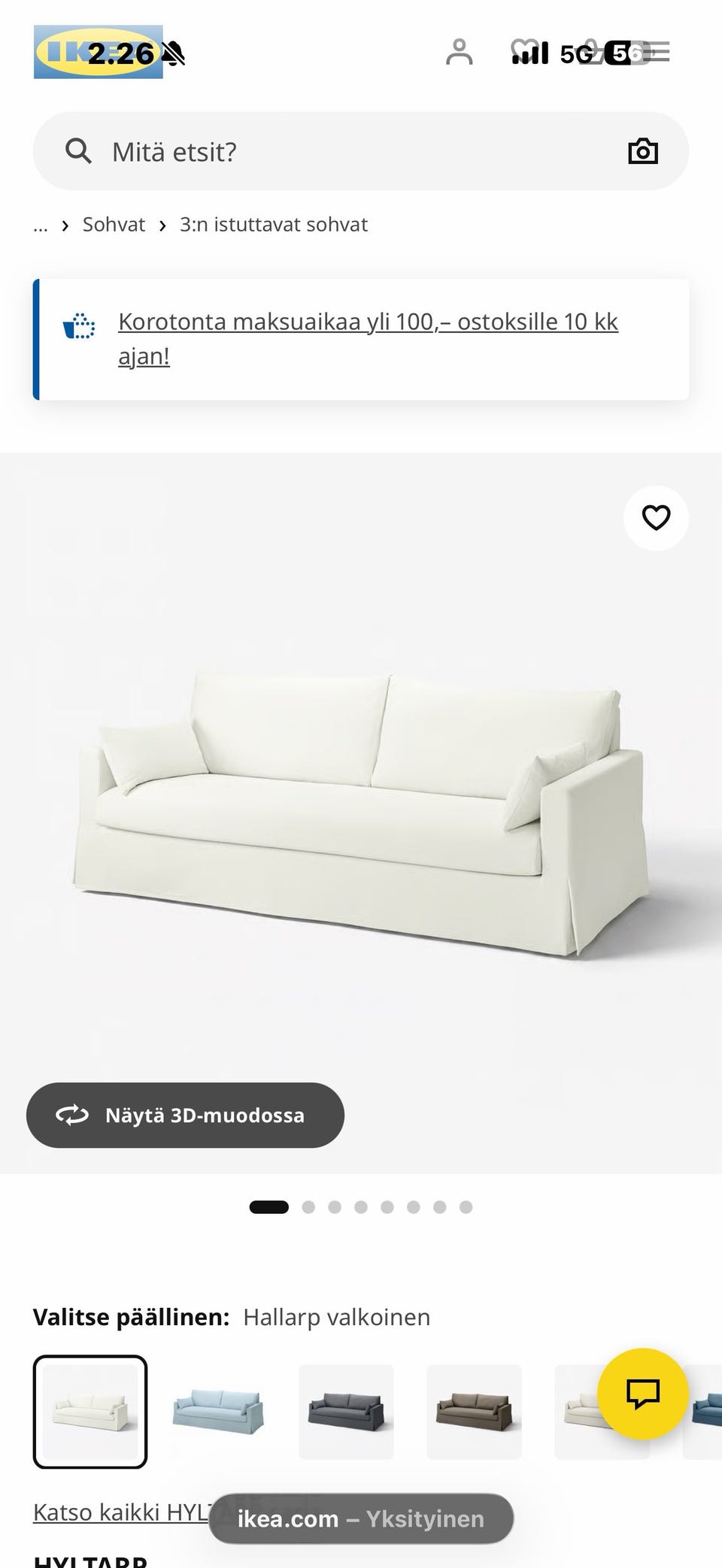This screenshot has width=722, height=1568.
Task: Select the light blue cover swatch
Action: tap(218, 1412)
